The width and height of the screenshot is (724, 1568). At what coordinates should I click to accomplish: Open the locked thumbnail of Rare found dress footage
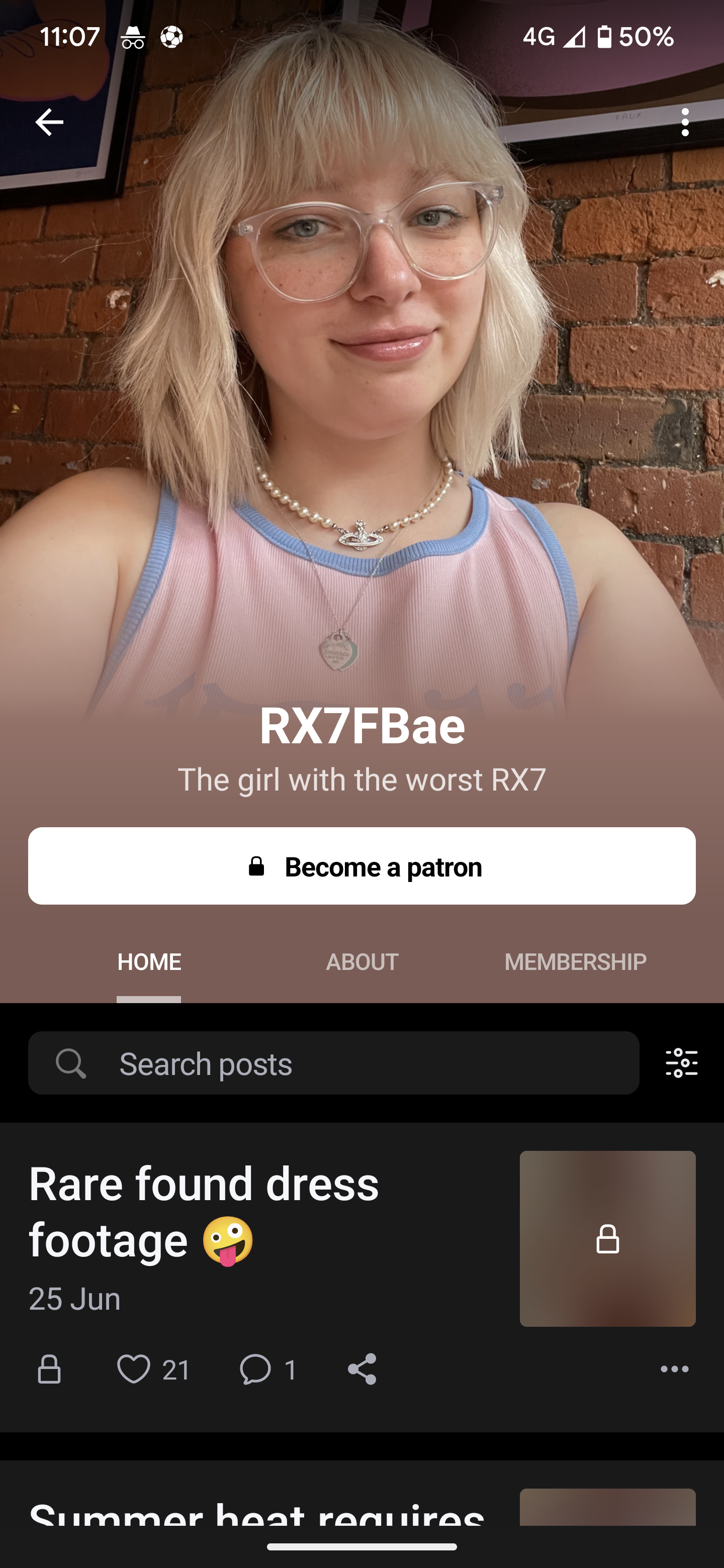pos(607,1239)
